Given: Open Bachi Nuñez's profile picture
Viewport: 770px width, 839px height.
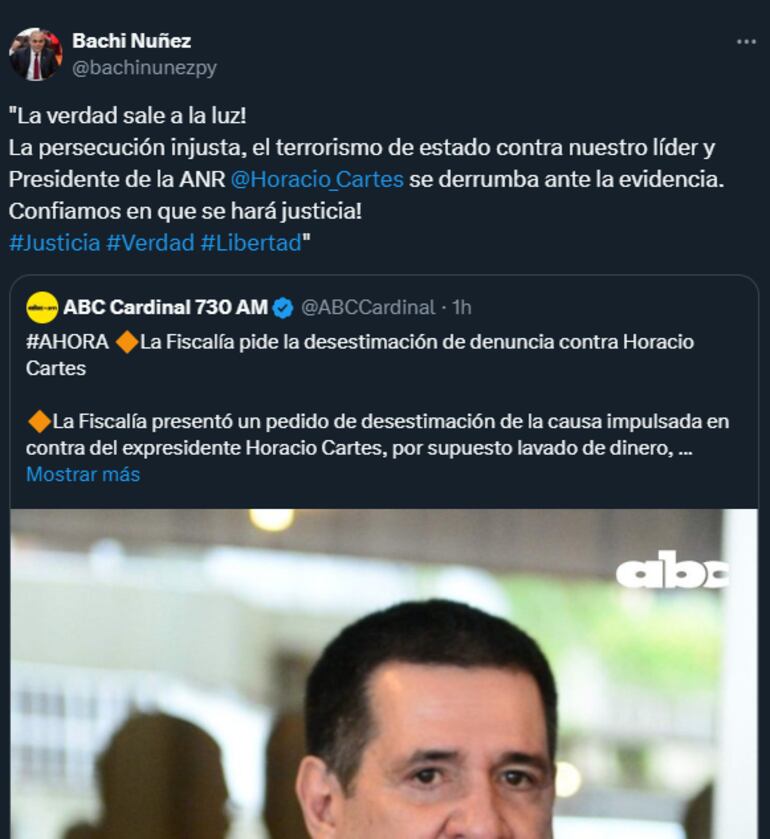Looking at the screenshot, I should 35,54.
